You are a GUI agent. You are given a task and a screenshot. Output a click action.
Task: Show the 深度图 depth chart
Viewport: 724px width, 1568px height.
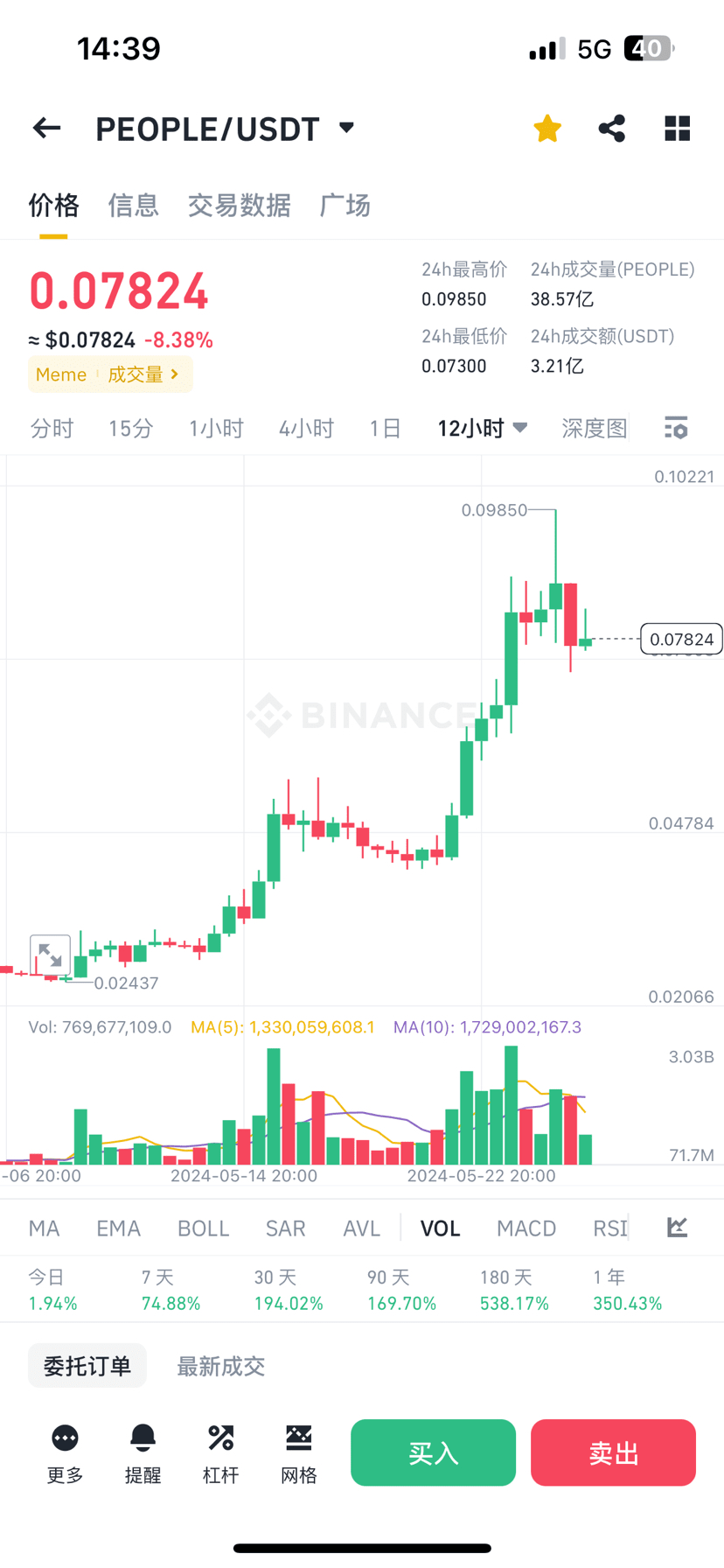coord(595,429)
